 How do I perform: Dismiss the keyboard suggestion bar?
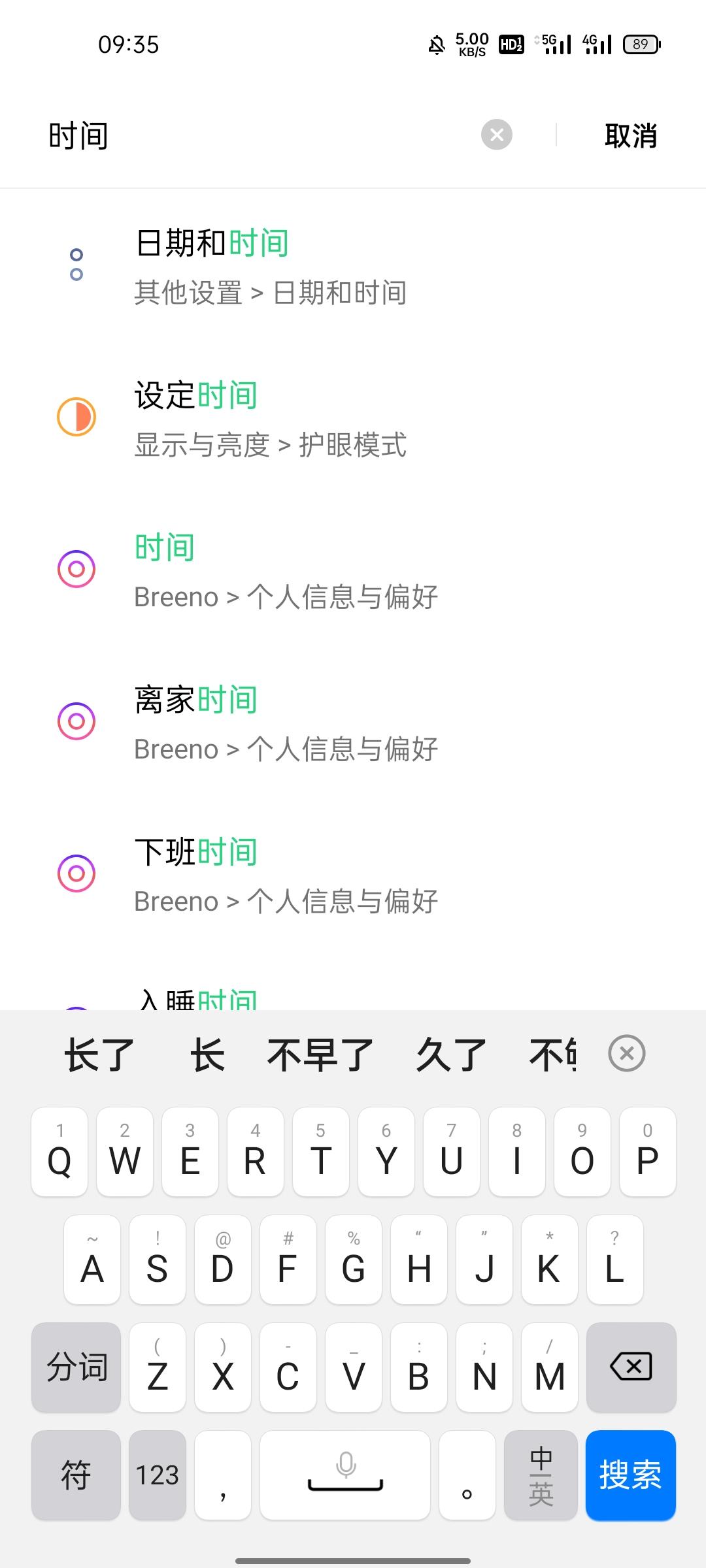[x=626, y=1053]
